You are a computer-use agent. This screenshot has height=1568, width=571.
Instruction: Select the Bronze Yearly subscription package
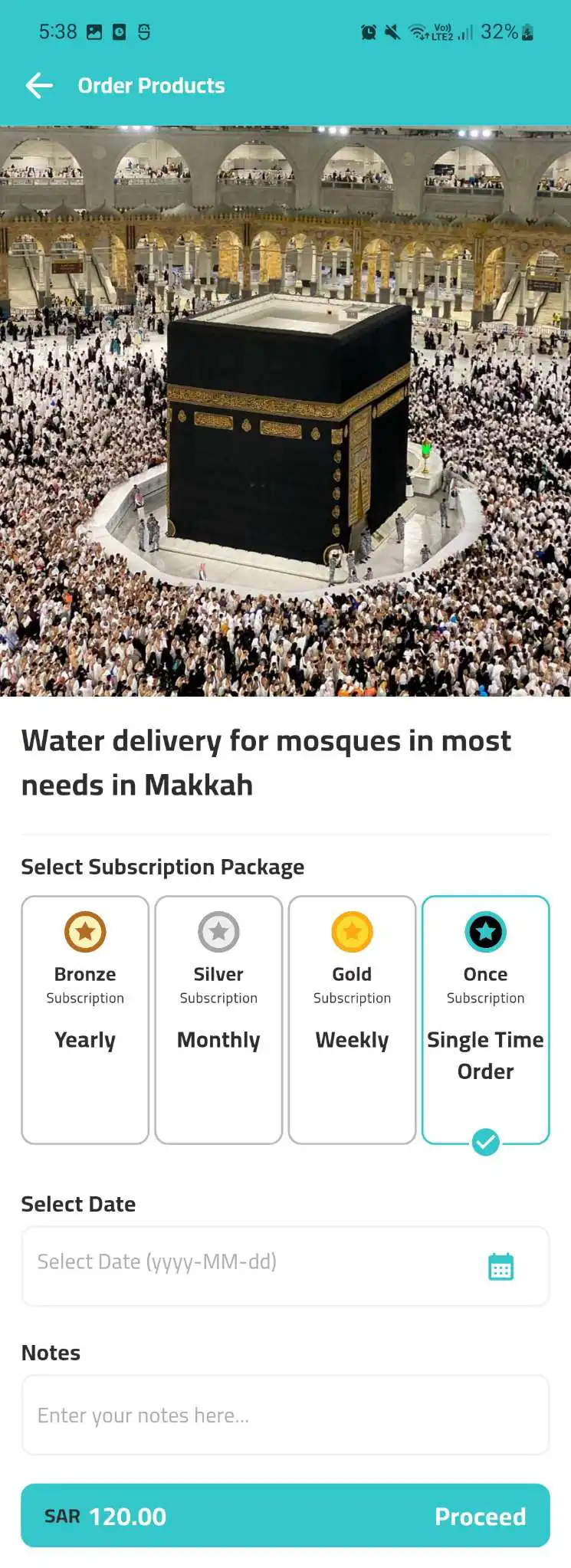pyautogui.click(x=84, y=1019)
